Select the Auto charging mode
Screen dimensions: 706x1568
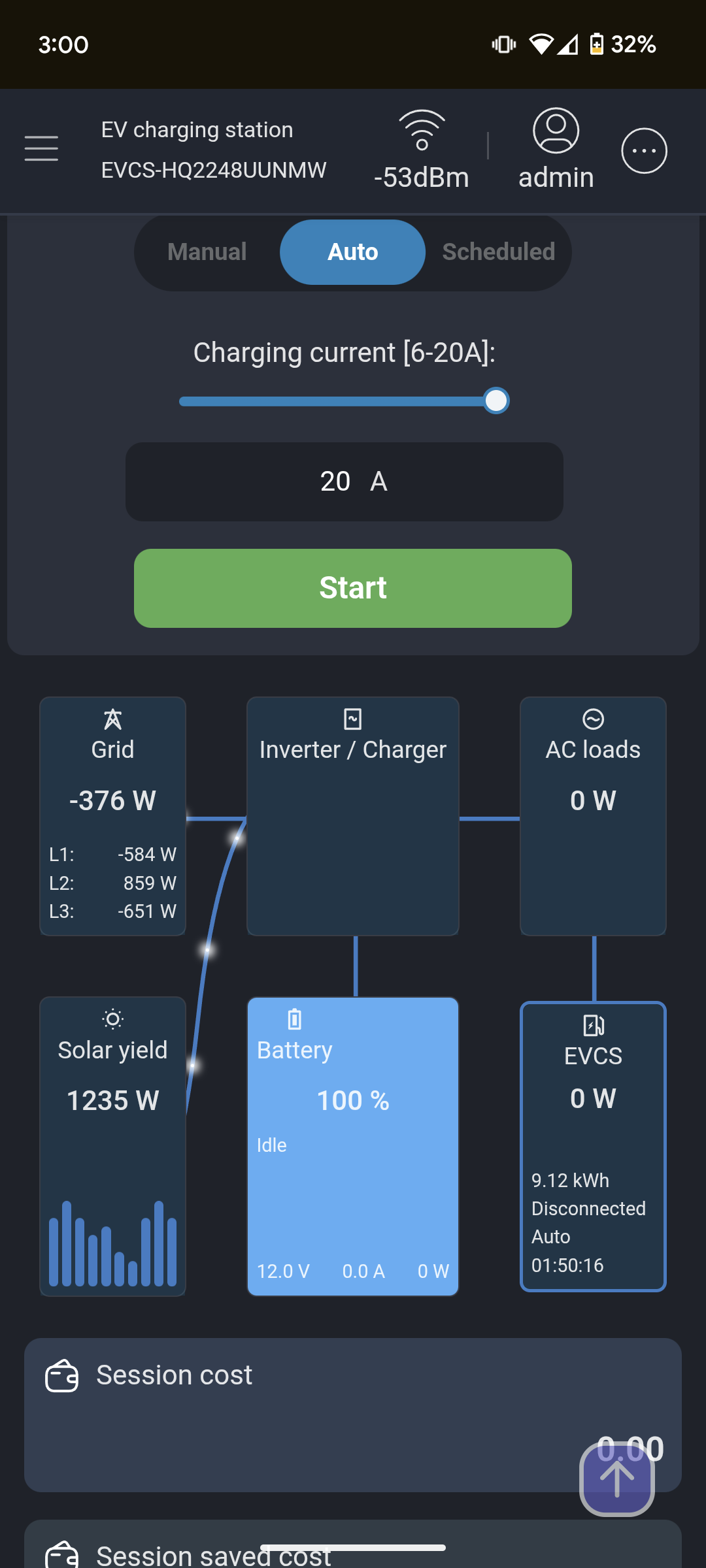click(x=353, y=252)
